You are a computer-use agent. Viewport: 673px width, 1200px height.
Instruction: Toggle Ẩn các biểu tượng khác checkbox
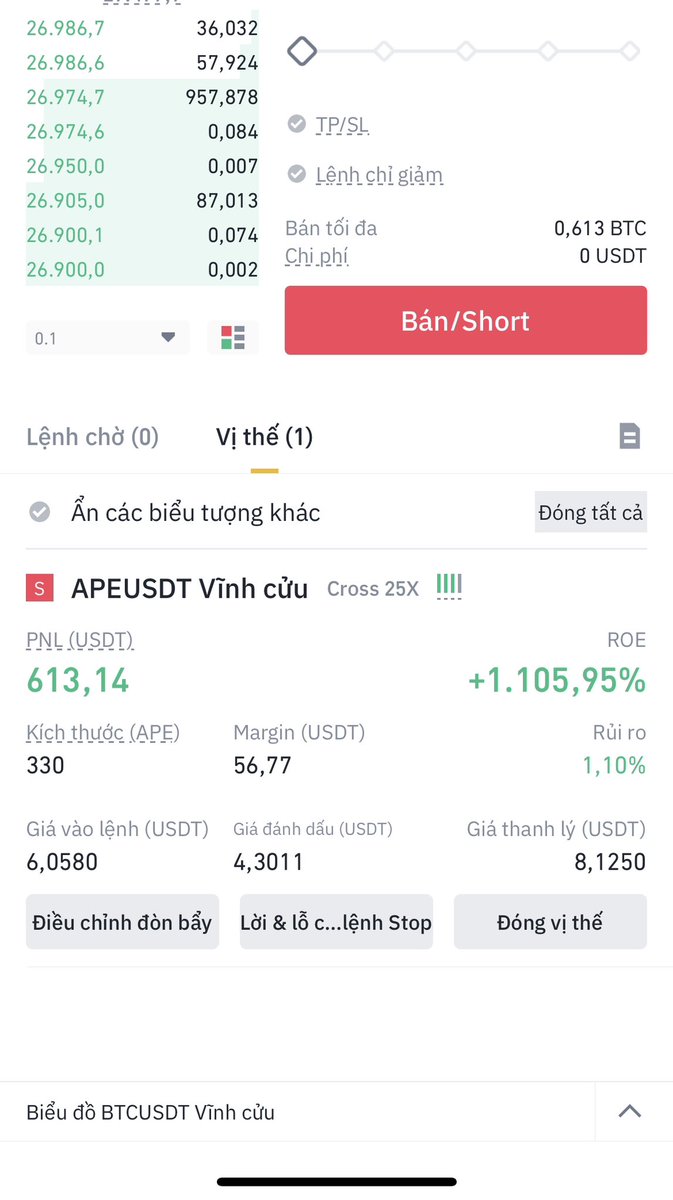pyautogui.click(x=39, y=513)
